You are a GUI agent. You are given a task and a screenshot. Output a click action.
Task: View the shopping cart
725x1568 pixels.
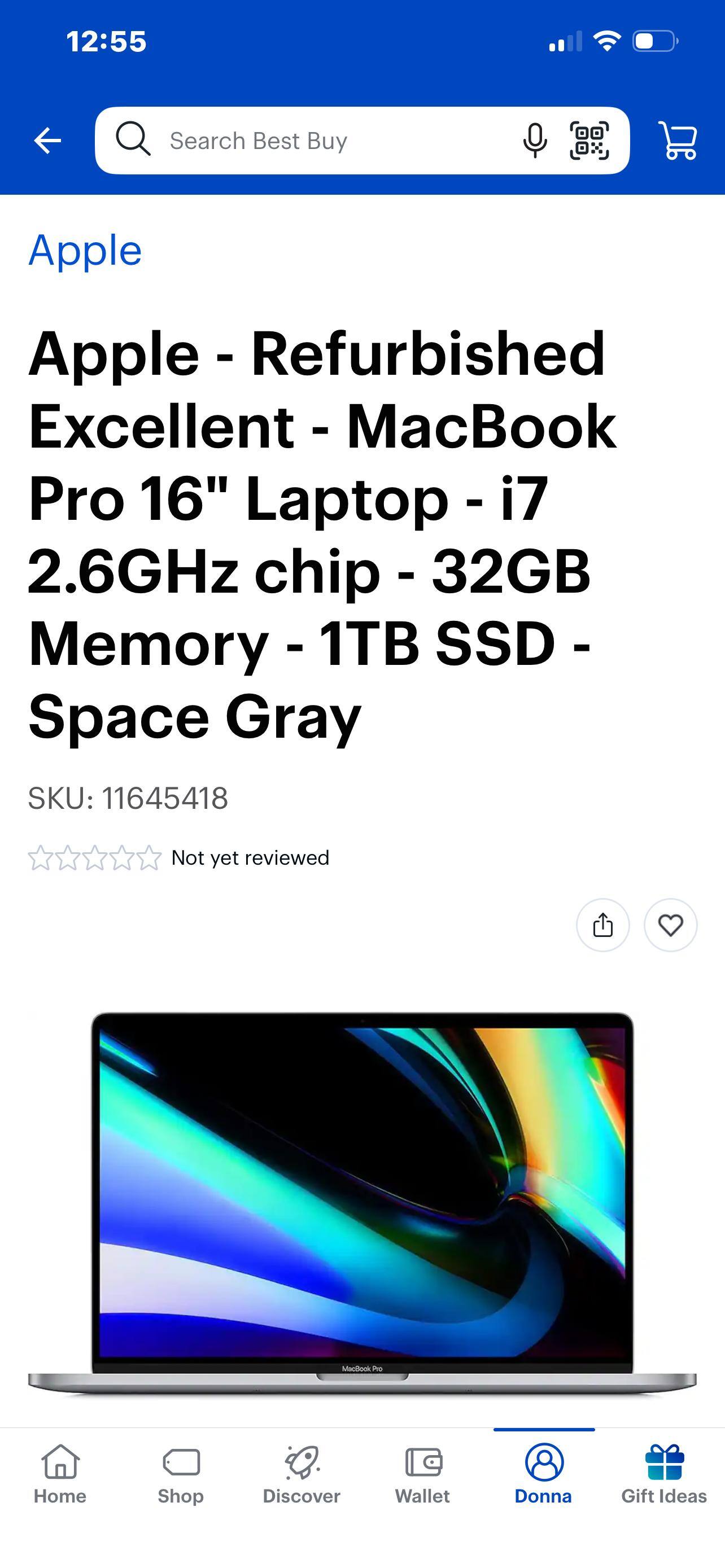[x=678, y=140]
